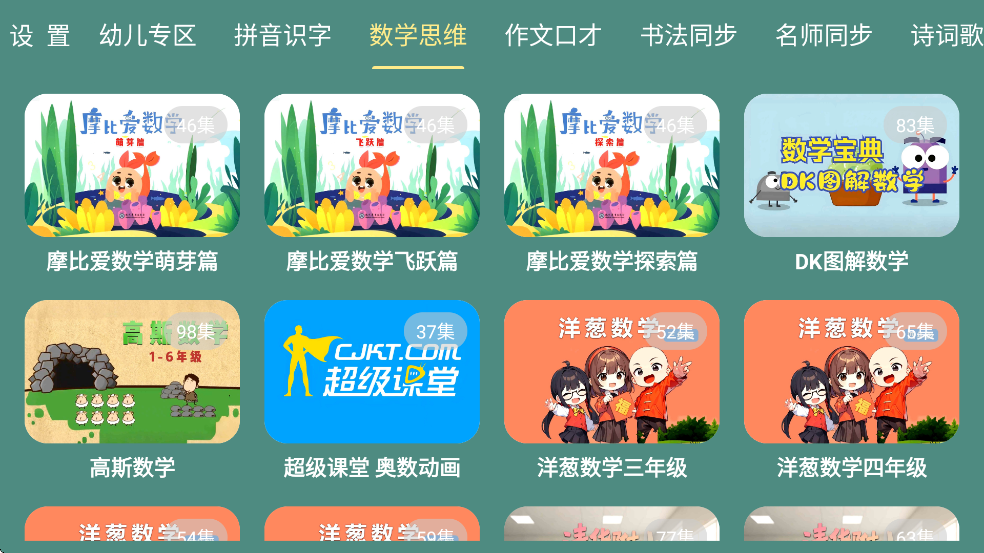Open 摩比爱数学探索篇 course

coord(612,166)
